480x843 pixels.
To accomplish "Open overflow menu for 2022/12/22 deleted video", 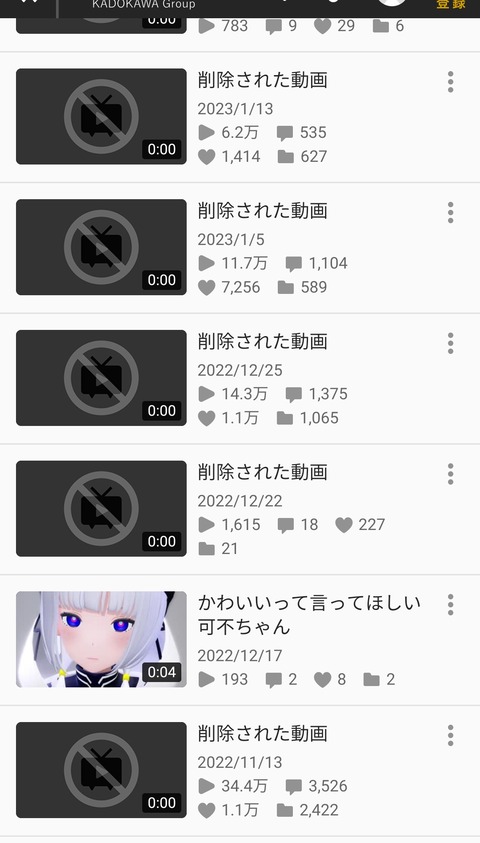I will [x=450, y=474].
